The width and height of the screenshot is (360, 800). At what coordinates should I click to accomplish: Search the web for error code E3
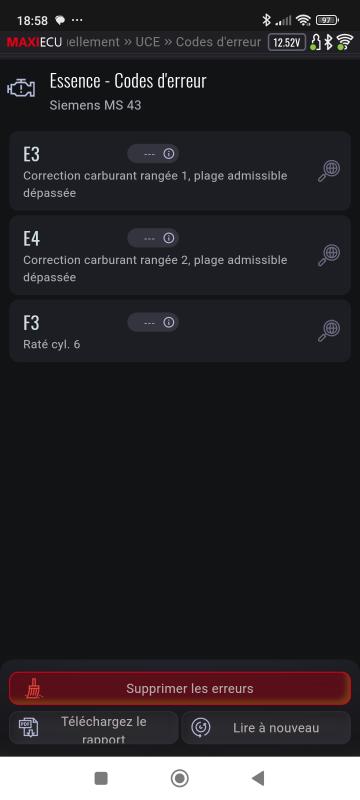[x=329, y=171]
